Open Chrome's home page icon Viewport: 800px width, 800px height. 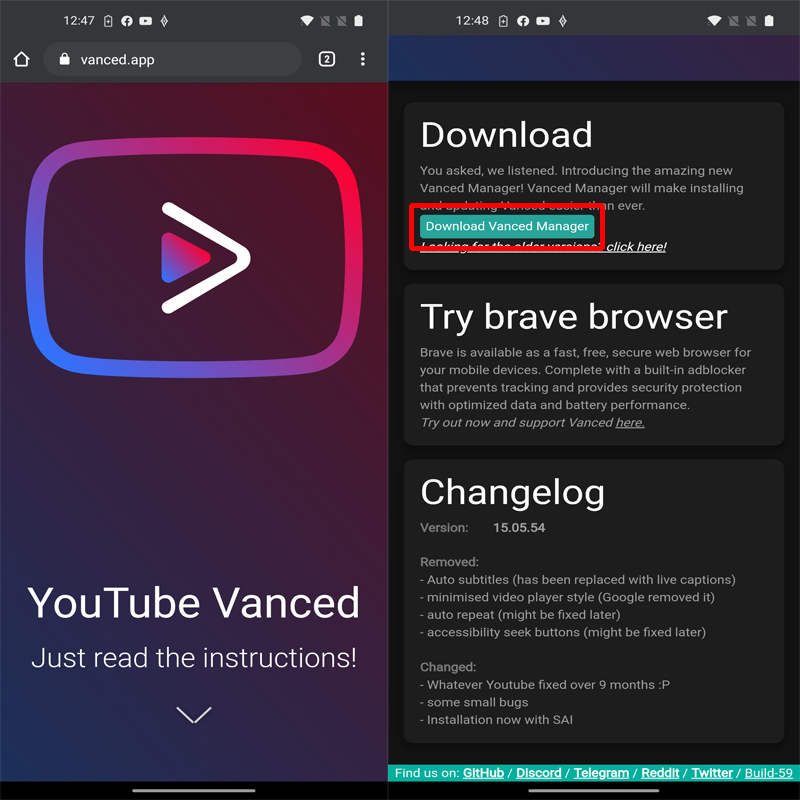pos(21,59)
